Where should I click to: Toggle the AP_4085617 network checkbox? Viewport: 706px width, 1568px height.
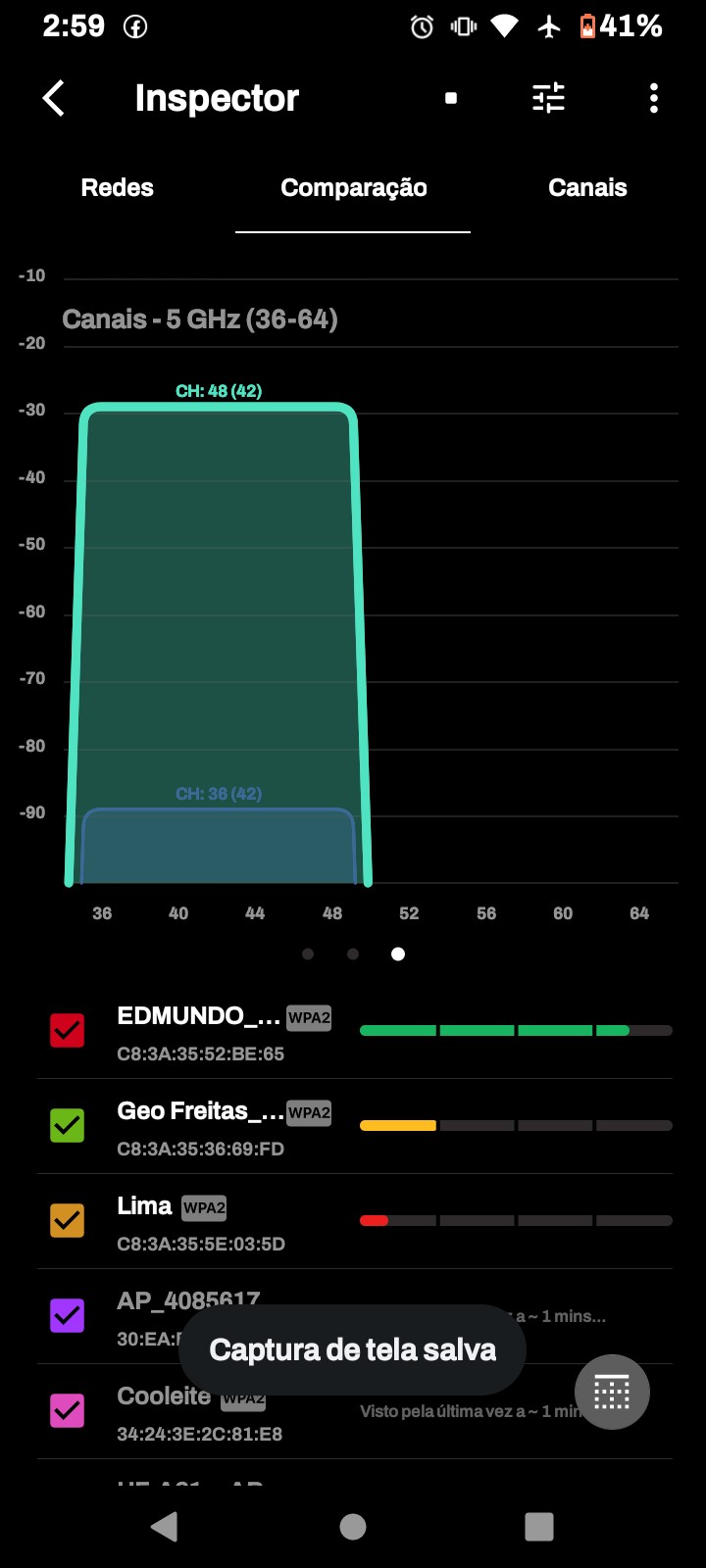[x=68, y=1315]
